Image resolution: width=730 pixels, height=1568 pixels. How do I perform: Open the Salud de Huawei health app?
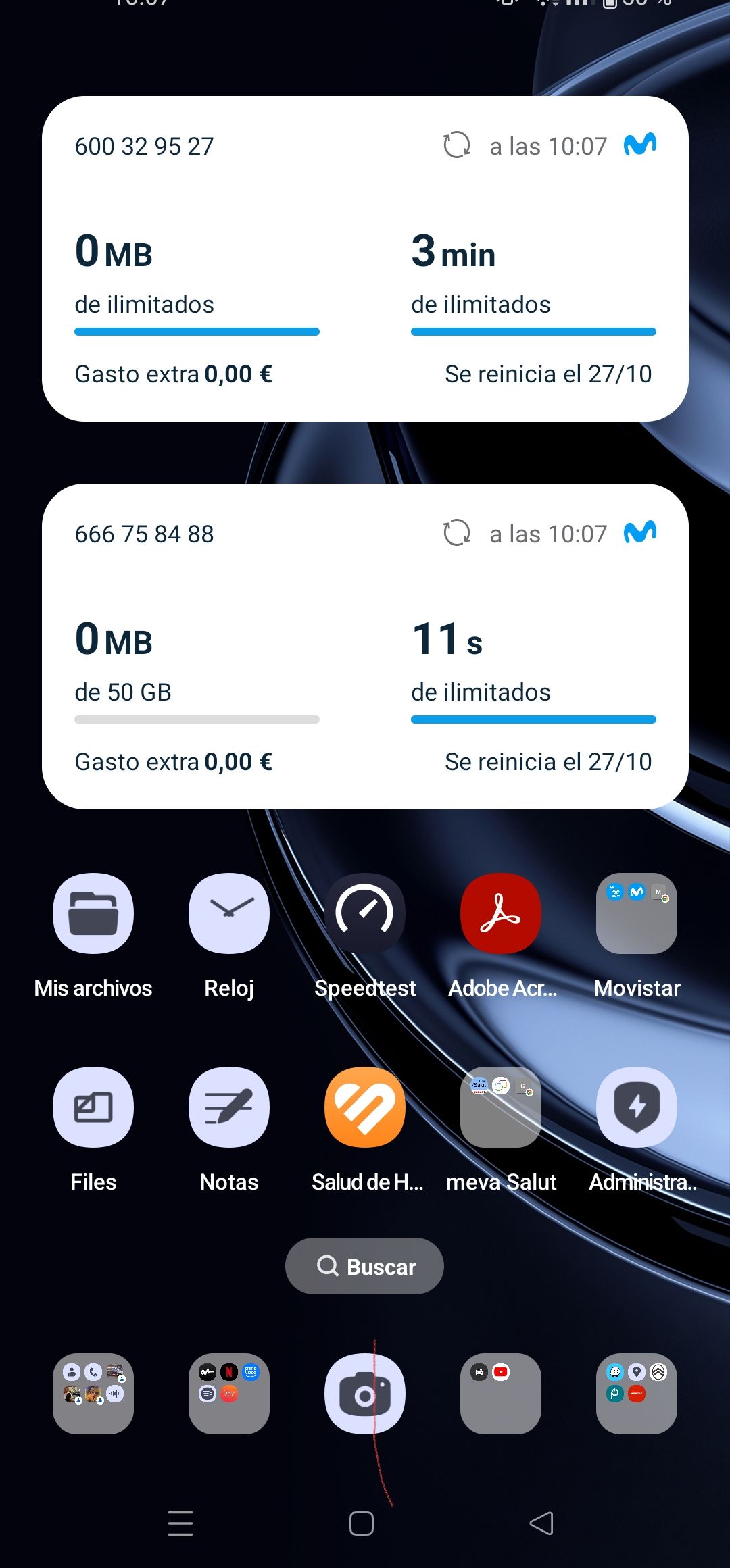365,1107
